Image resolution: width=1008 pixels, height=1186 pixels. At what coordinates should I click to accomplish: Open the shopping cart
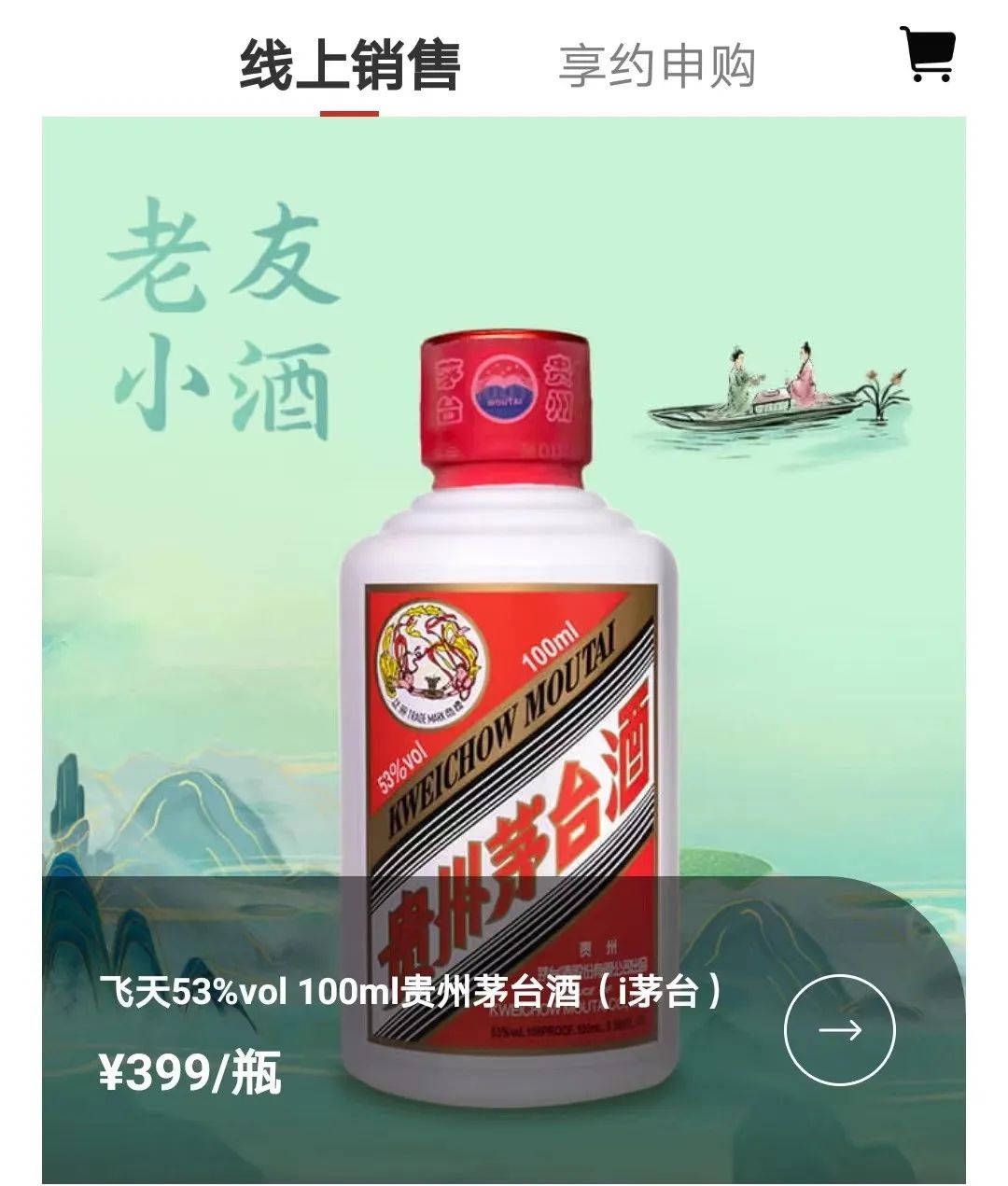(x=927, y=54)
